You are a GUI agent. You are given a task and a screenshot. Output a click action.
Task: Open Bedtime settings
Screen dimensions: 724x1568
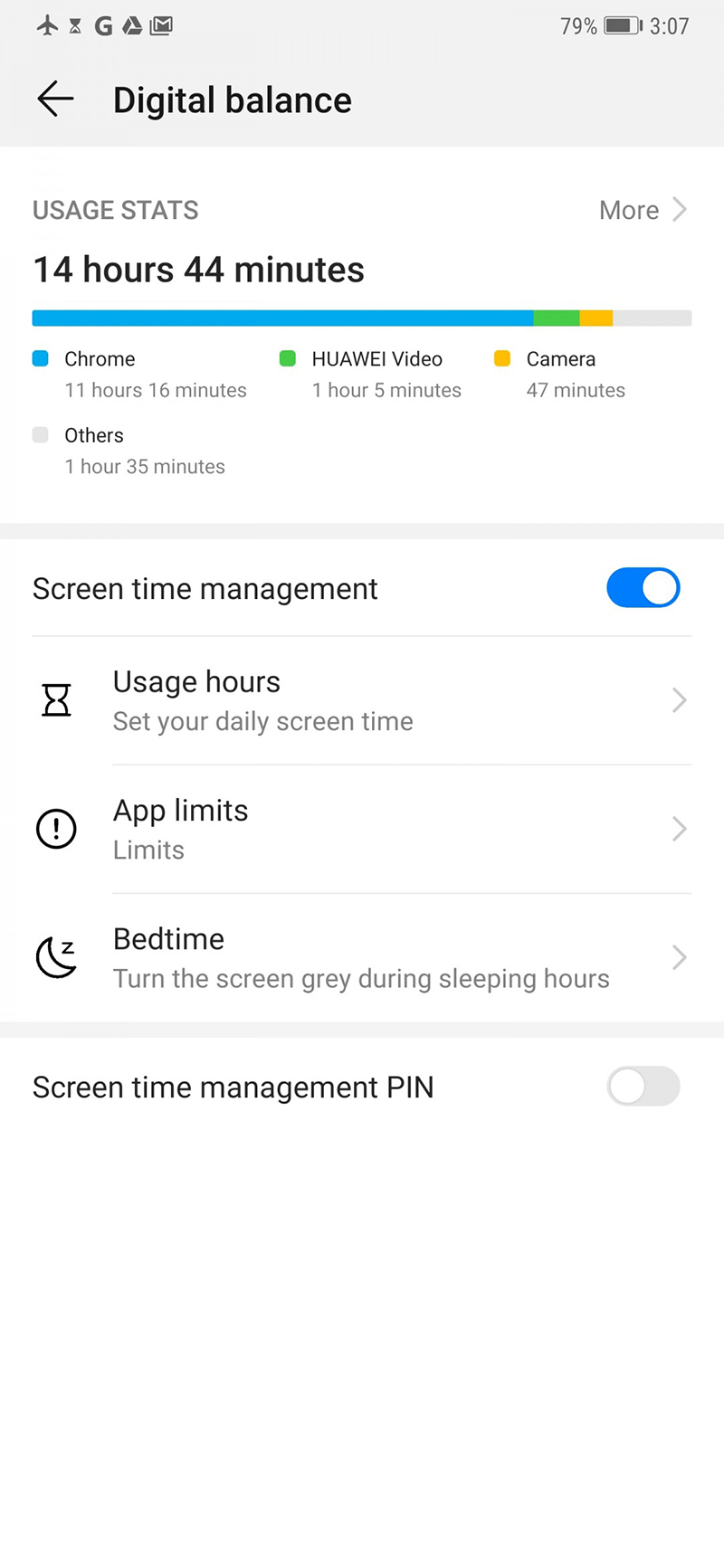pyautogui.click(x=362, y=957)
